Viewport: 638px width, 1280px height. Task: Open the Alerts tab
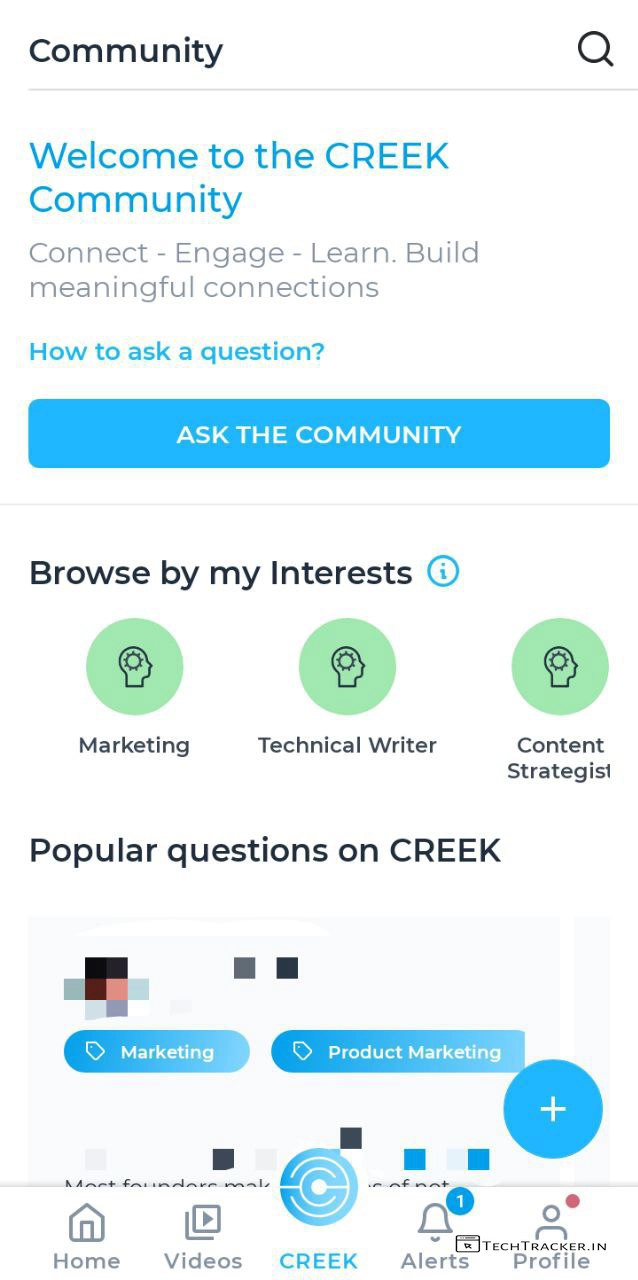435,1236
